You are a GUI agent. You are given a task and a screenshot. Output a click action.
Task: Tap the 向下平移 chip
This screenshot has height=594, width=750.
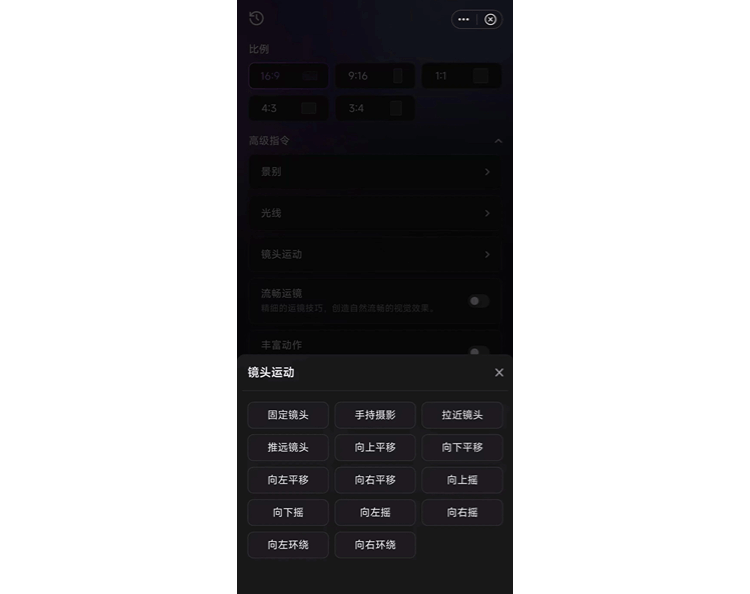[462, 447]
